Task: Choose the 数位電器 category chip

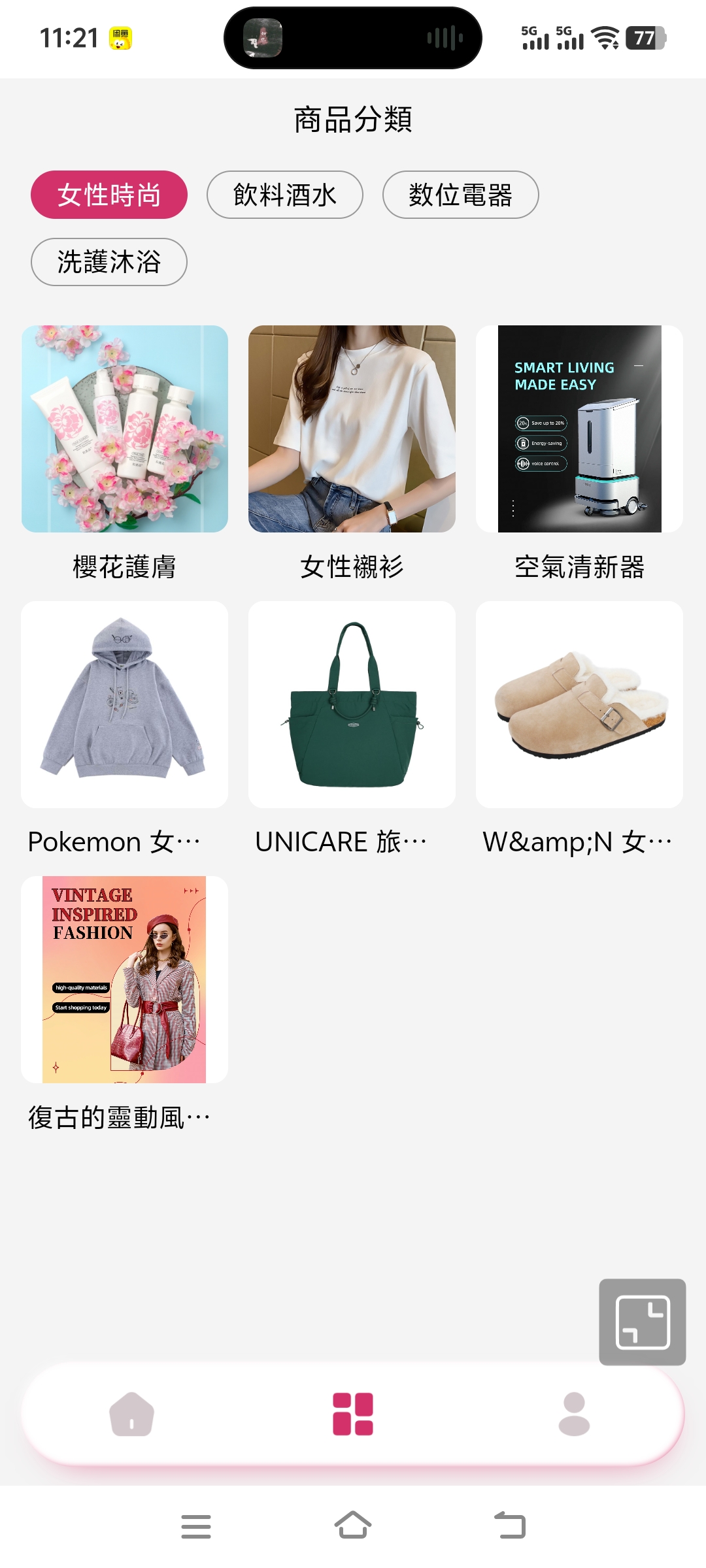Action: tap(460, 195)
